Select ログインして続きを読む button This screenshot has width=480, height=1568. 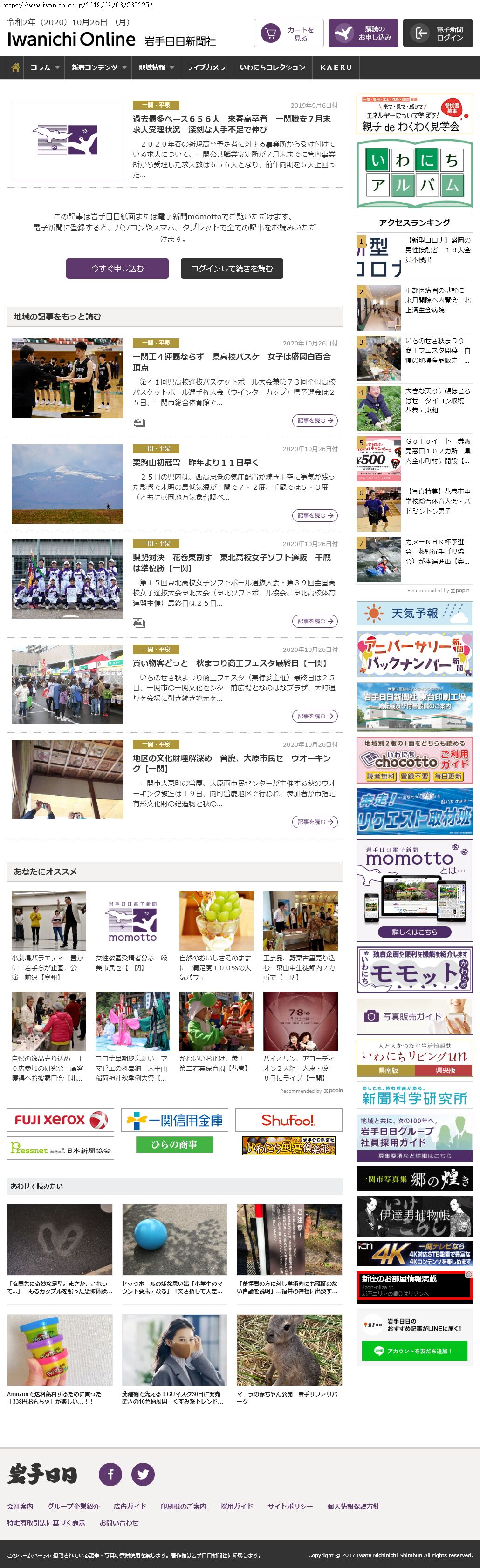(x=232, y=269)
